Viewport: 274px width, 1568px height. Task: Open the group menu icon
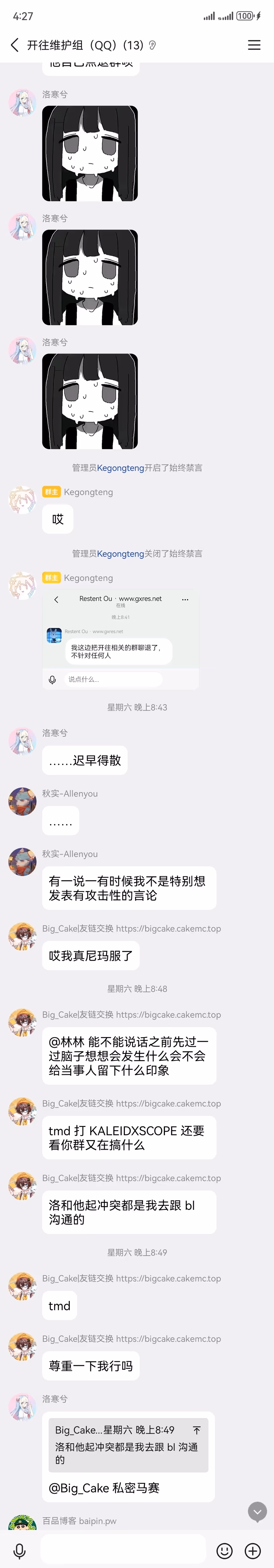point(254,45)
